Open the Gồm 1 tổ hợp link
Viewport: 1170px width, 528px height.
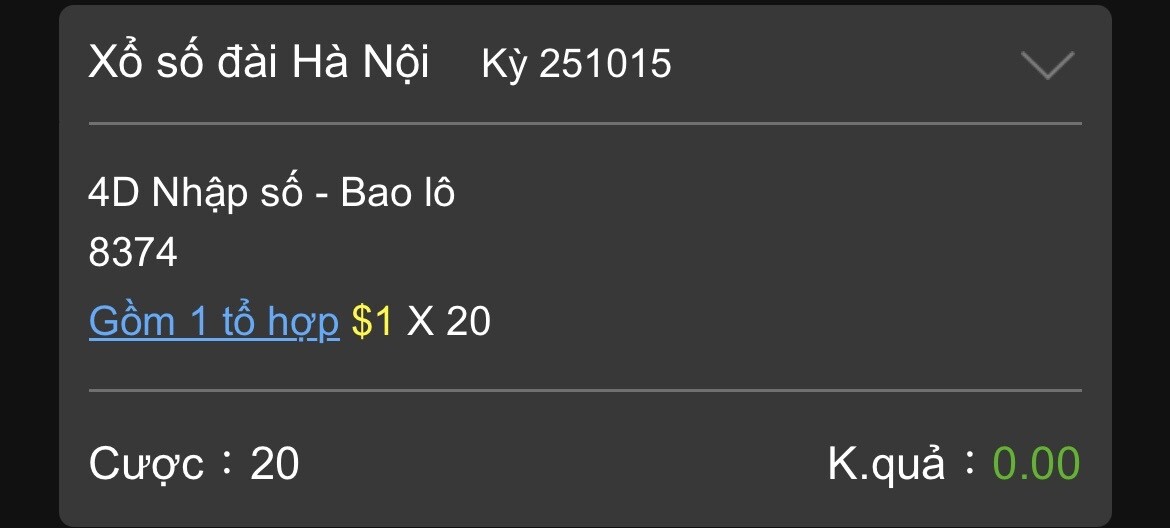pyautogui.click(x=214, y=322)
